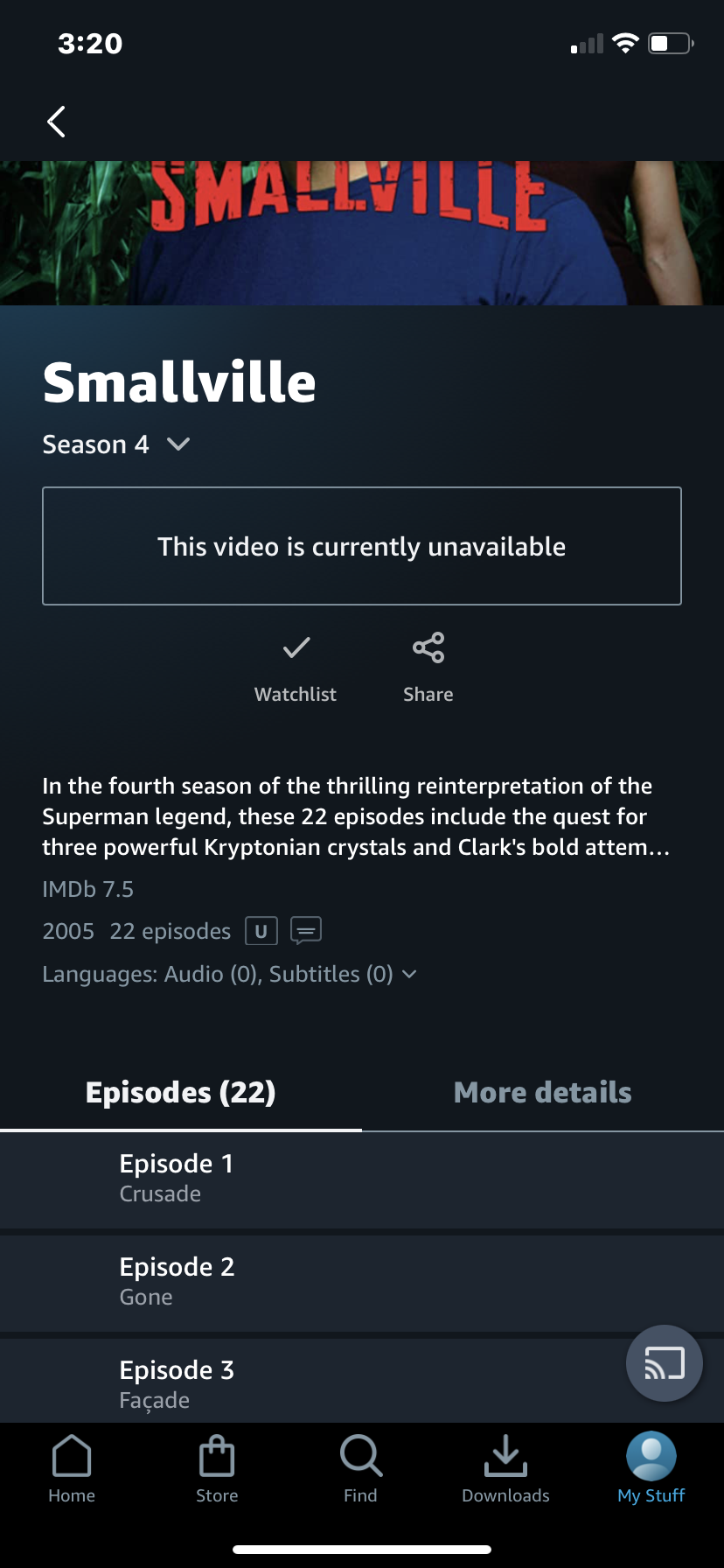Open the Store tab

217,1470
